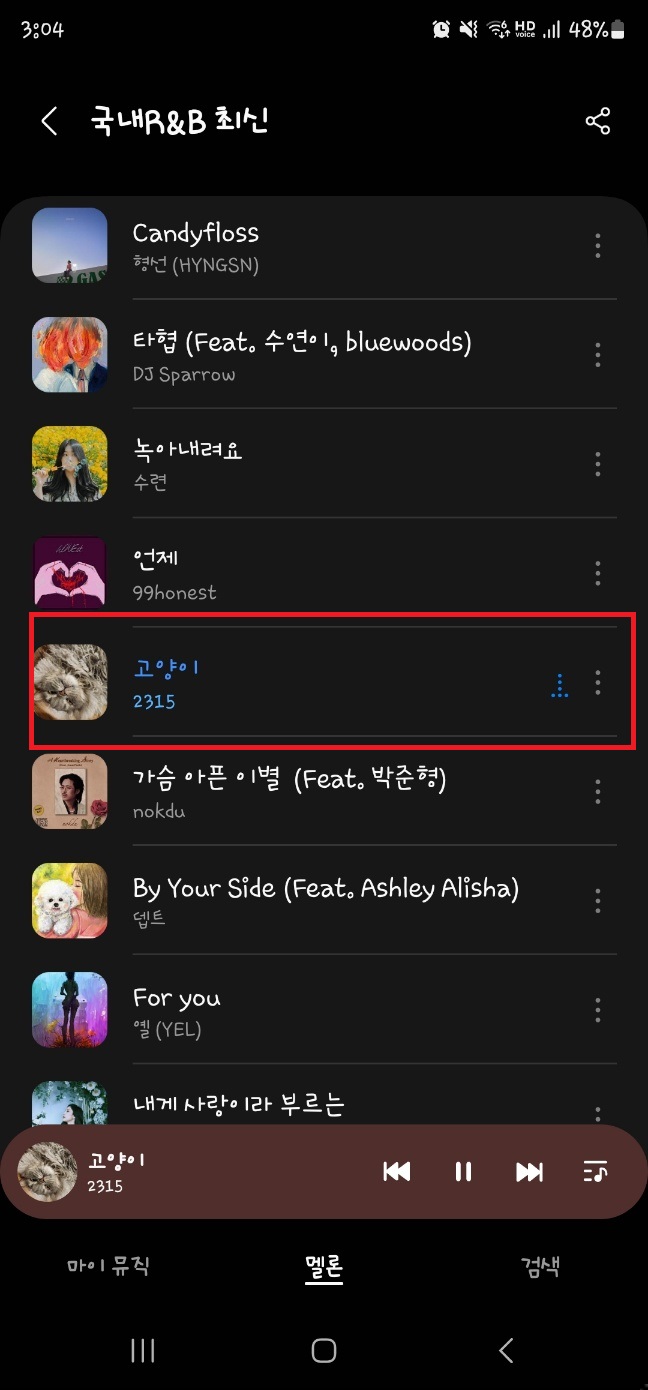This screenshot has height=1390, width=648.
Task: Open the now playing queue
Action: pyautogui.click(x=595, y=1172)
